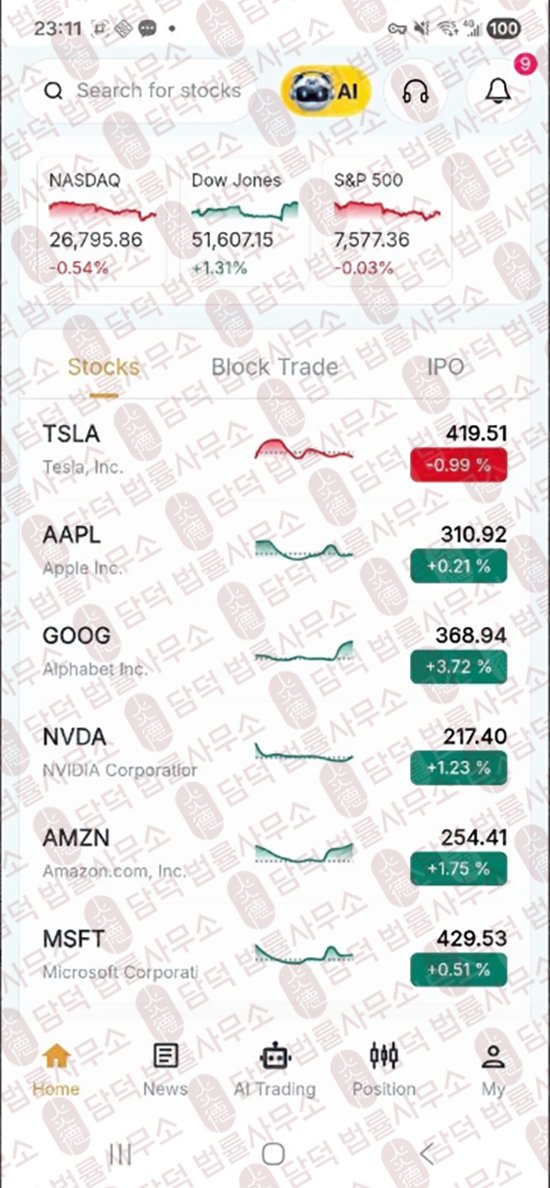Image resolution: width=550 pixels, height=1188 pixels.
Task: Go to the News tab
Action: point(165,1070)
